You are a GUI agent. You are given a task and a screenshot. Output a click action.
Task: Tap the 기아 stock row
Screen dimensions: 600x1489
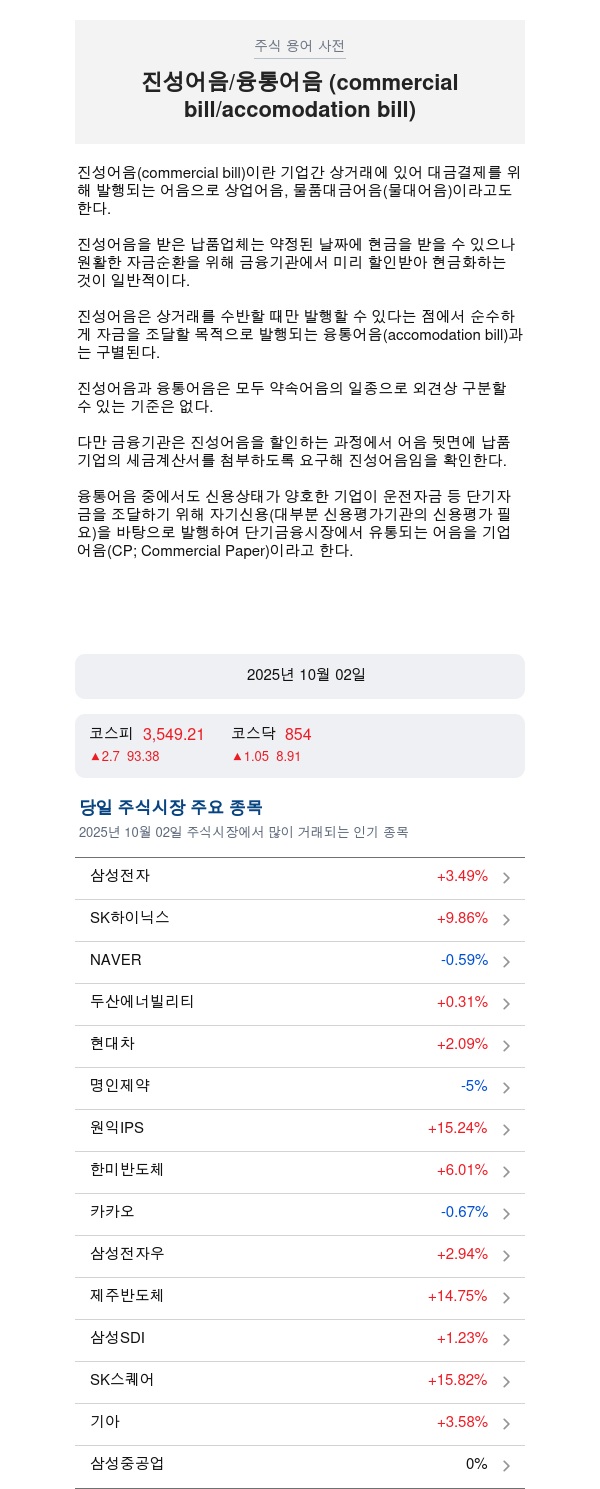[299, 1423]
